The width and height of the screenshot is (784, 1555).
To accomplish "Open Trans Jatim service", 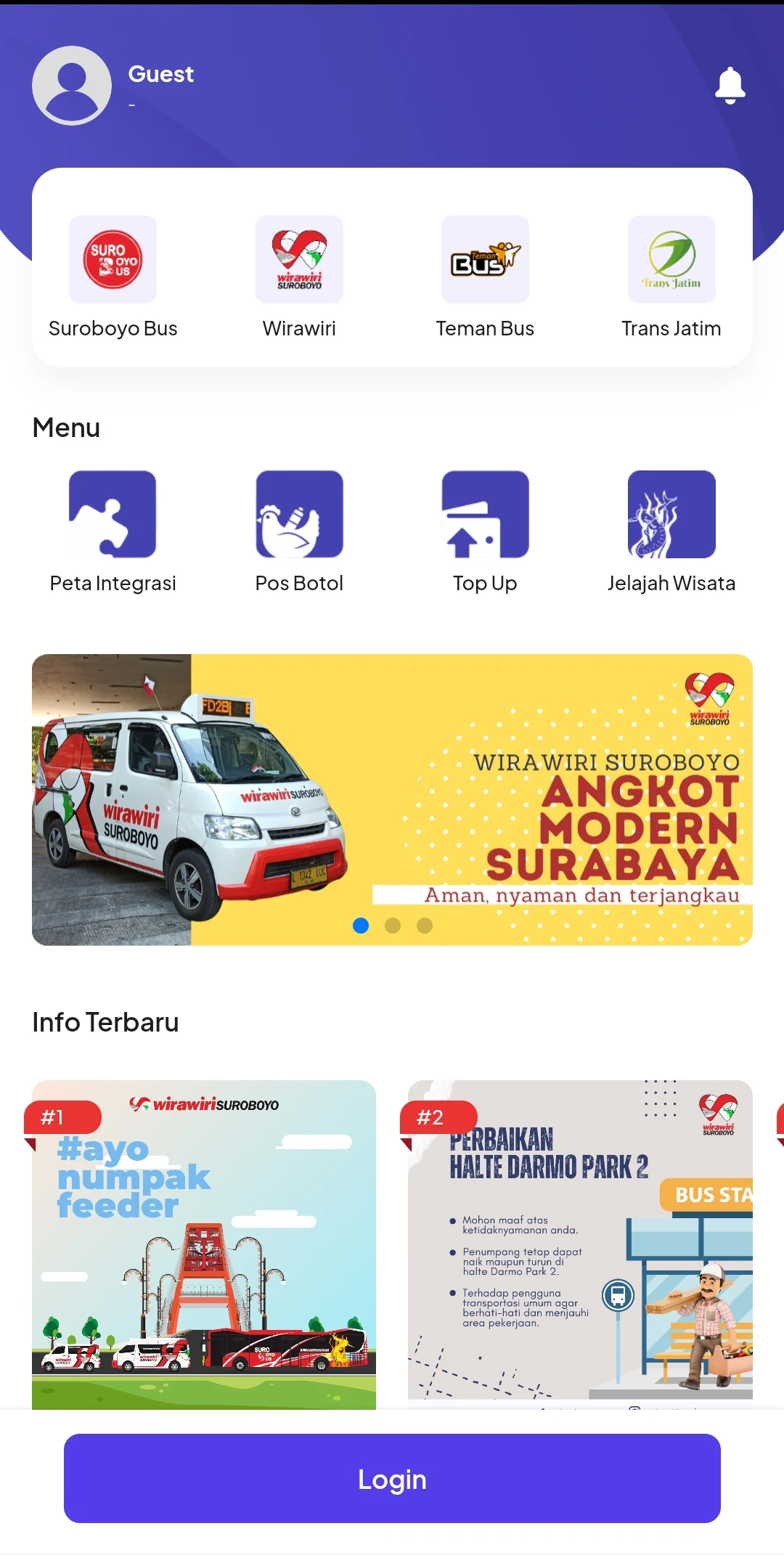I will tap(671, 277).
